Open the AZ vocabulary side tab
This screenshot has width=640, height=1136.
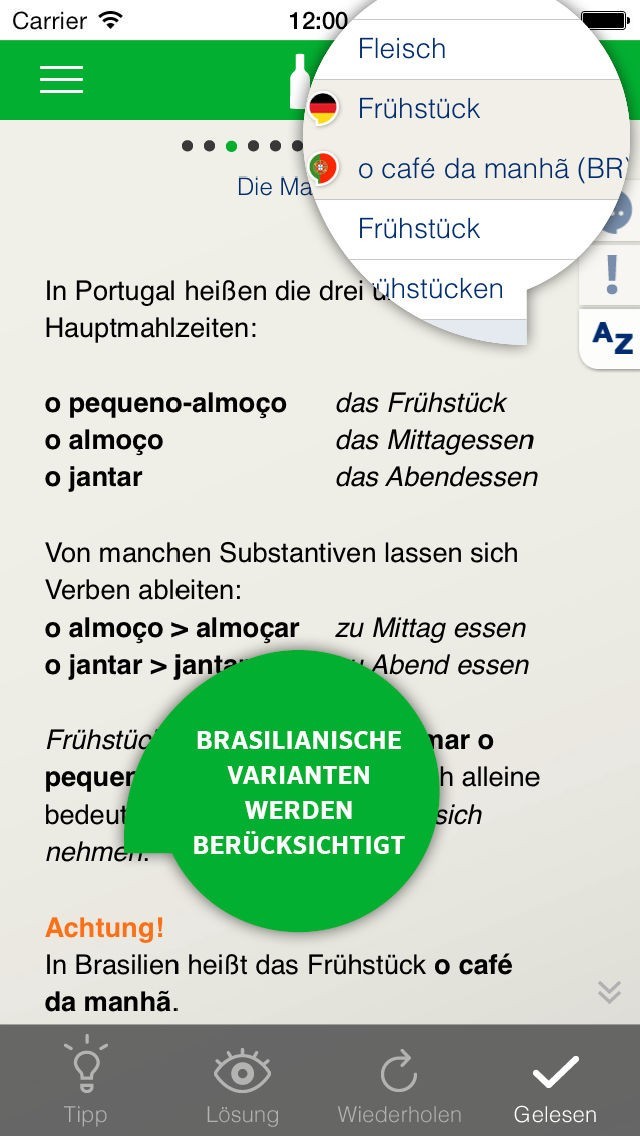click(612, 339)
